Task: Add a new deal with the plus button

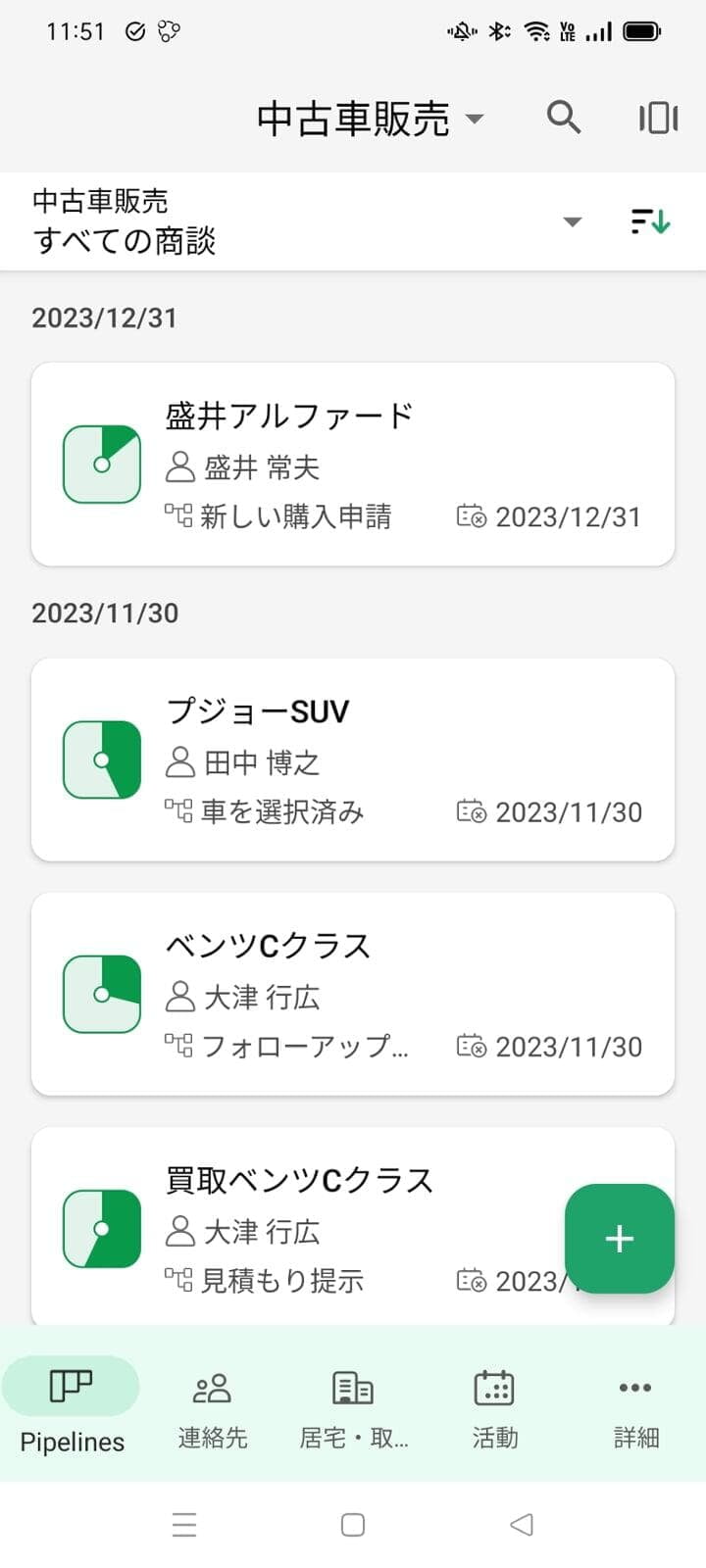Action: coord(620,1239)
